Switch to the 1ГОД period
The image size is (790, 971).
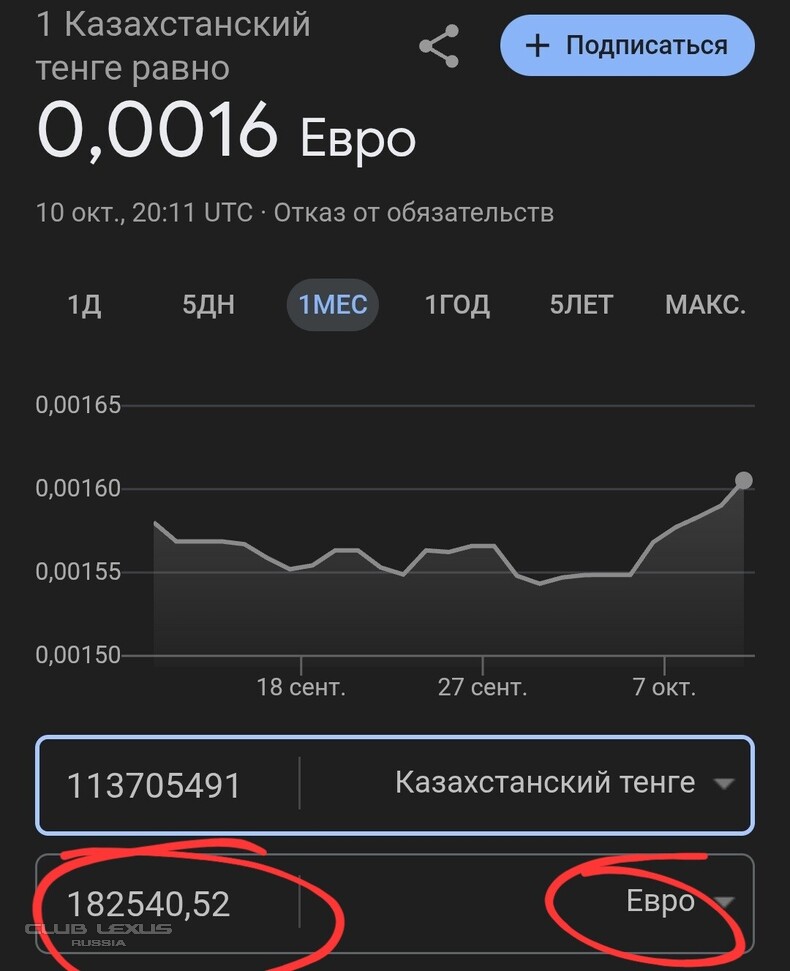[458, 305]
